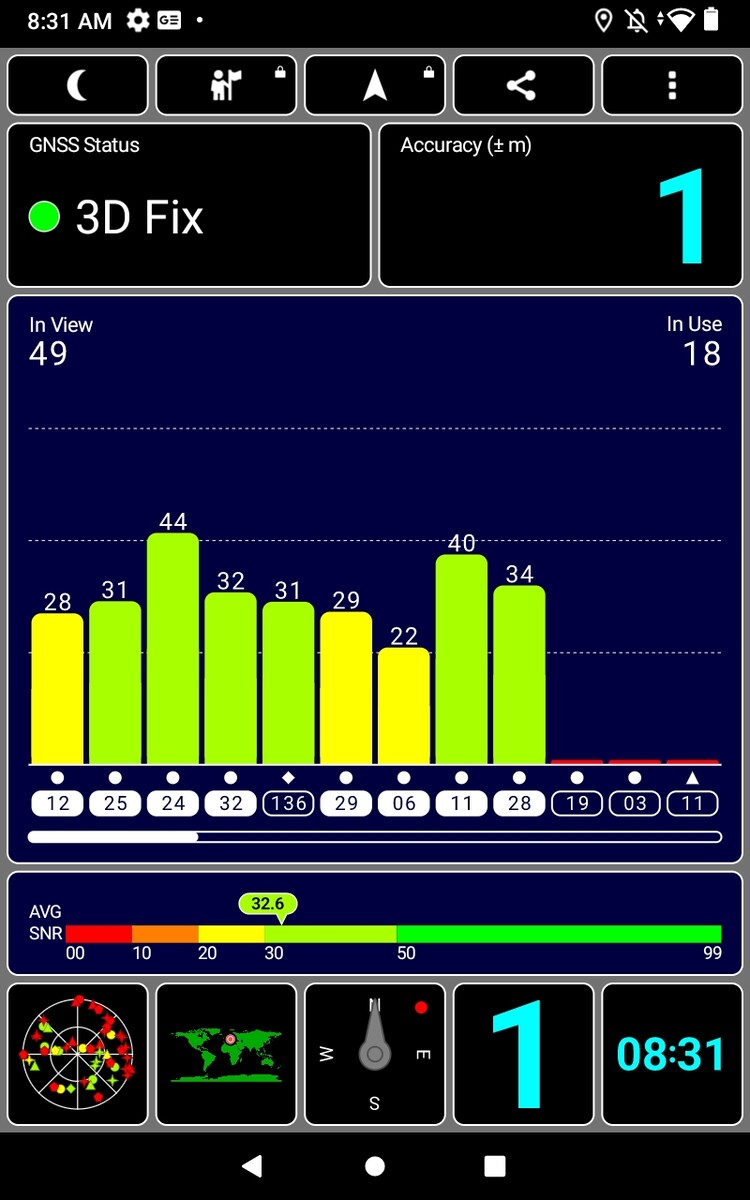This screenshot has width=750, height=1200.
Task: Open the Accuracy panel
Action: [560, 205]
